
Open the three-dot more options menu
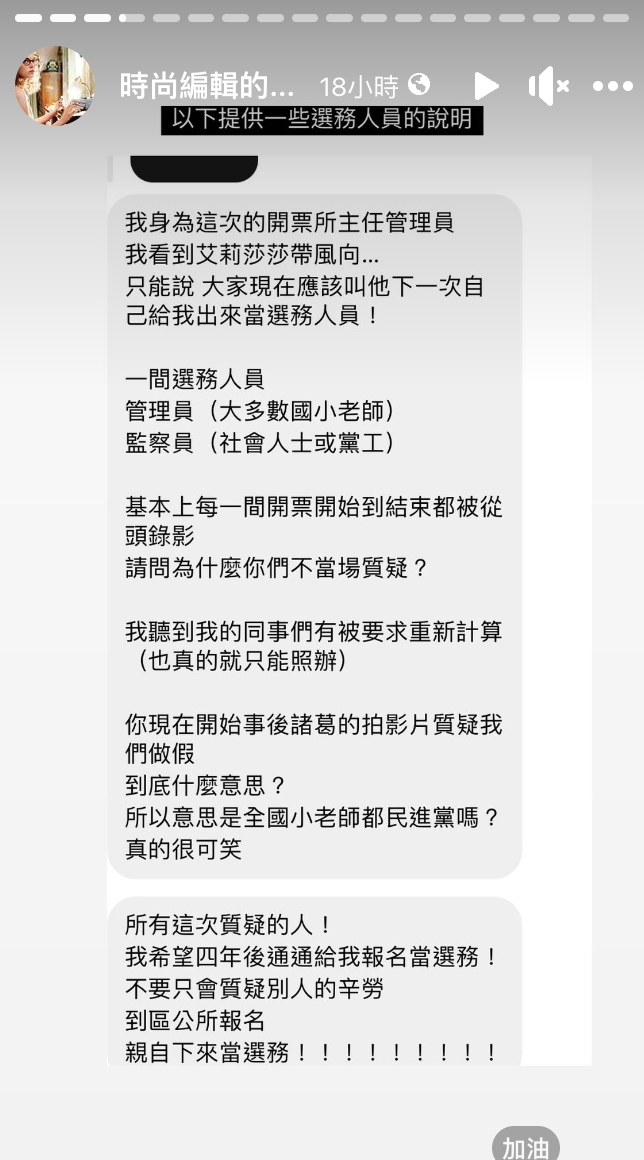click(612, 86)
